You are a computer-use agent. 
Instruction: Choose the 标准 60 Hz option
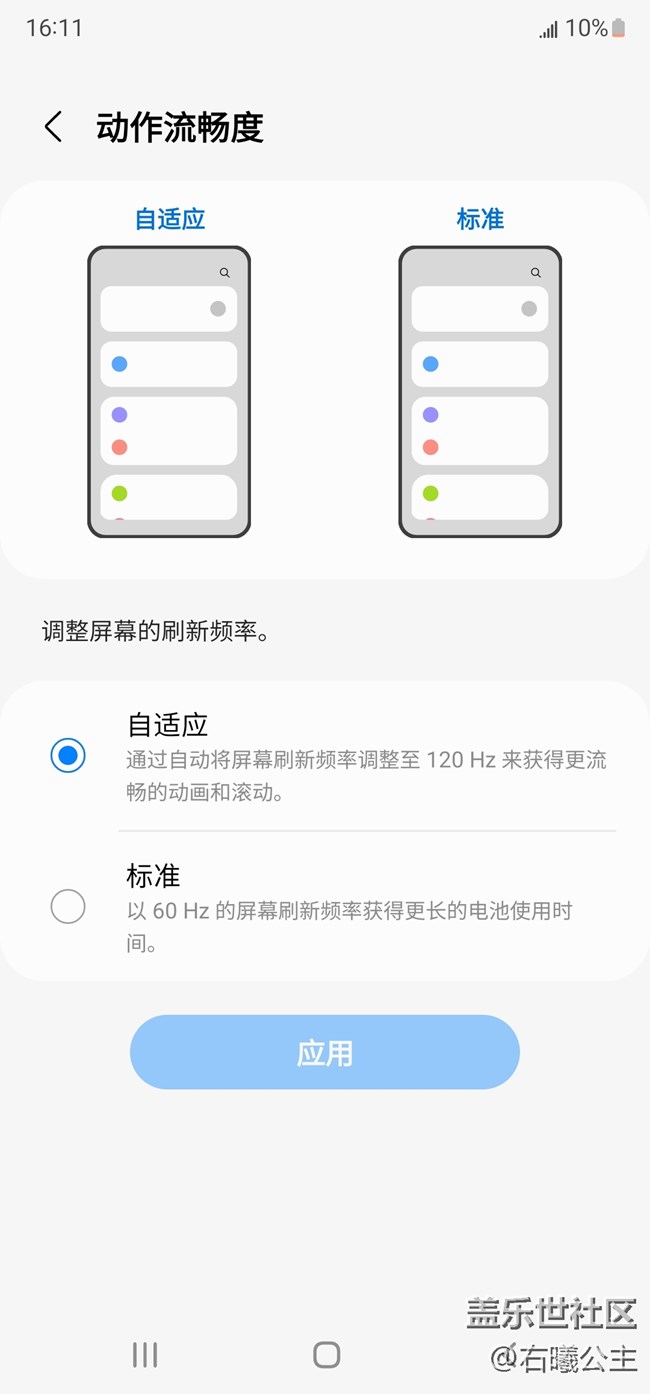pyautogui.click(x=68, y=907)
